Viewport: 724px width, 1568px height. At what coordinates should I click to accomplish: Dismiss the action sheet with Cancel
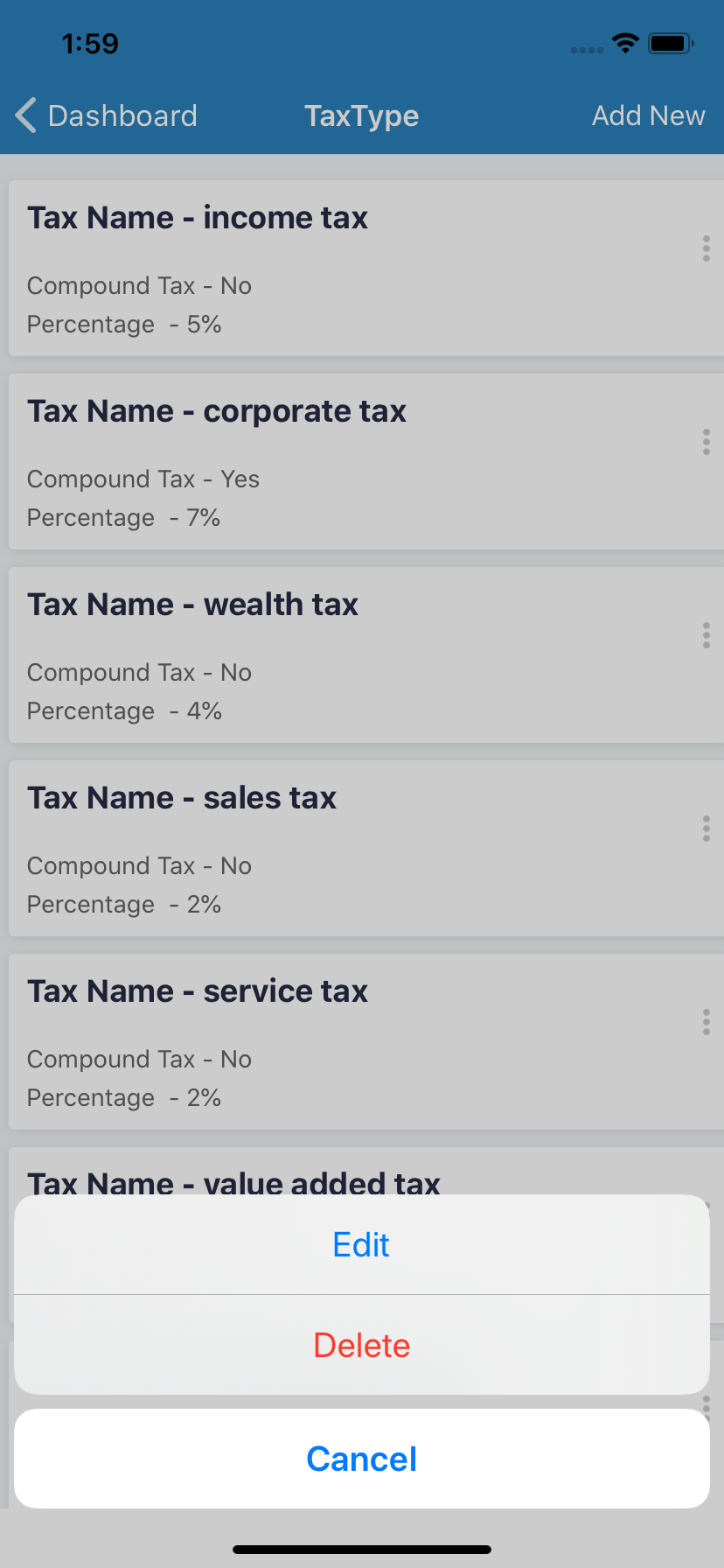361,1459
